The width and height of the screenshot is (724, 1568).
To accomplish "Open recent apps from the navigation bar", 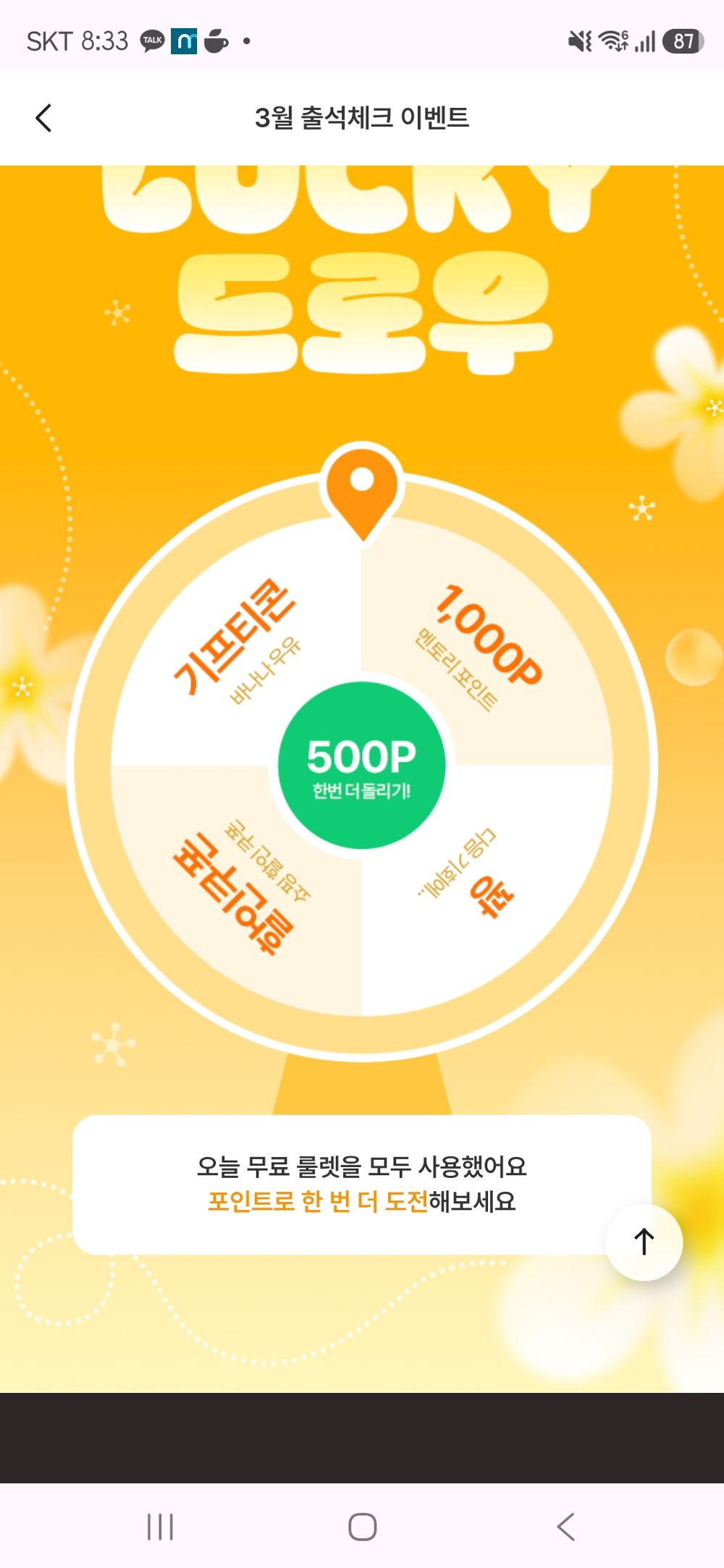I will (160, 1527).
